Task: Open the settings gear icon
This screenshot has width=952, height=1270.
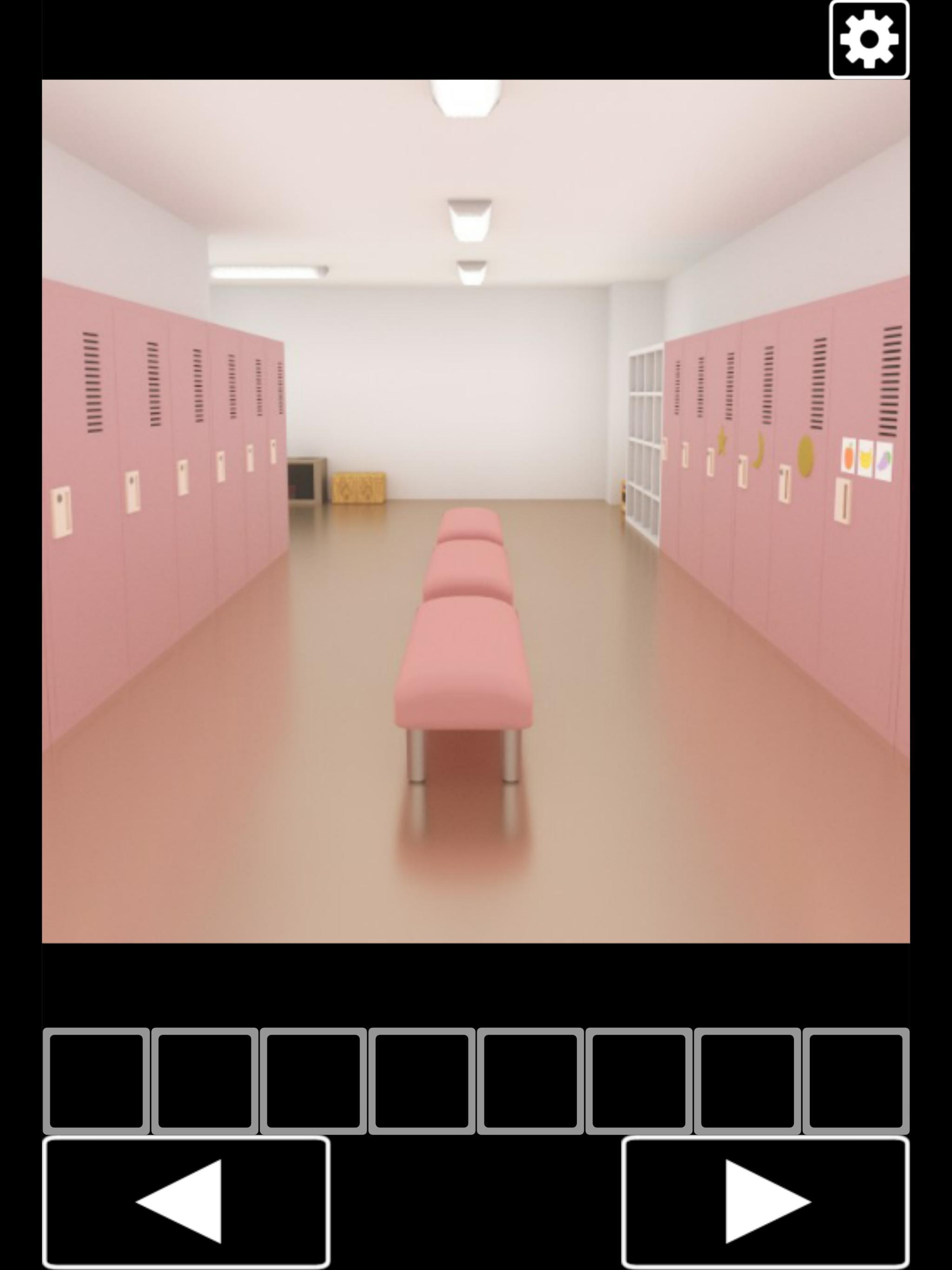Action: (x=869, y=40)
